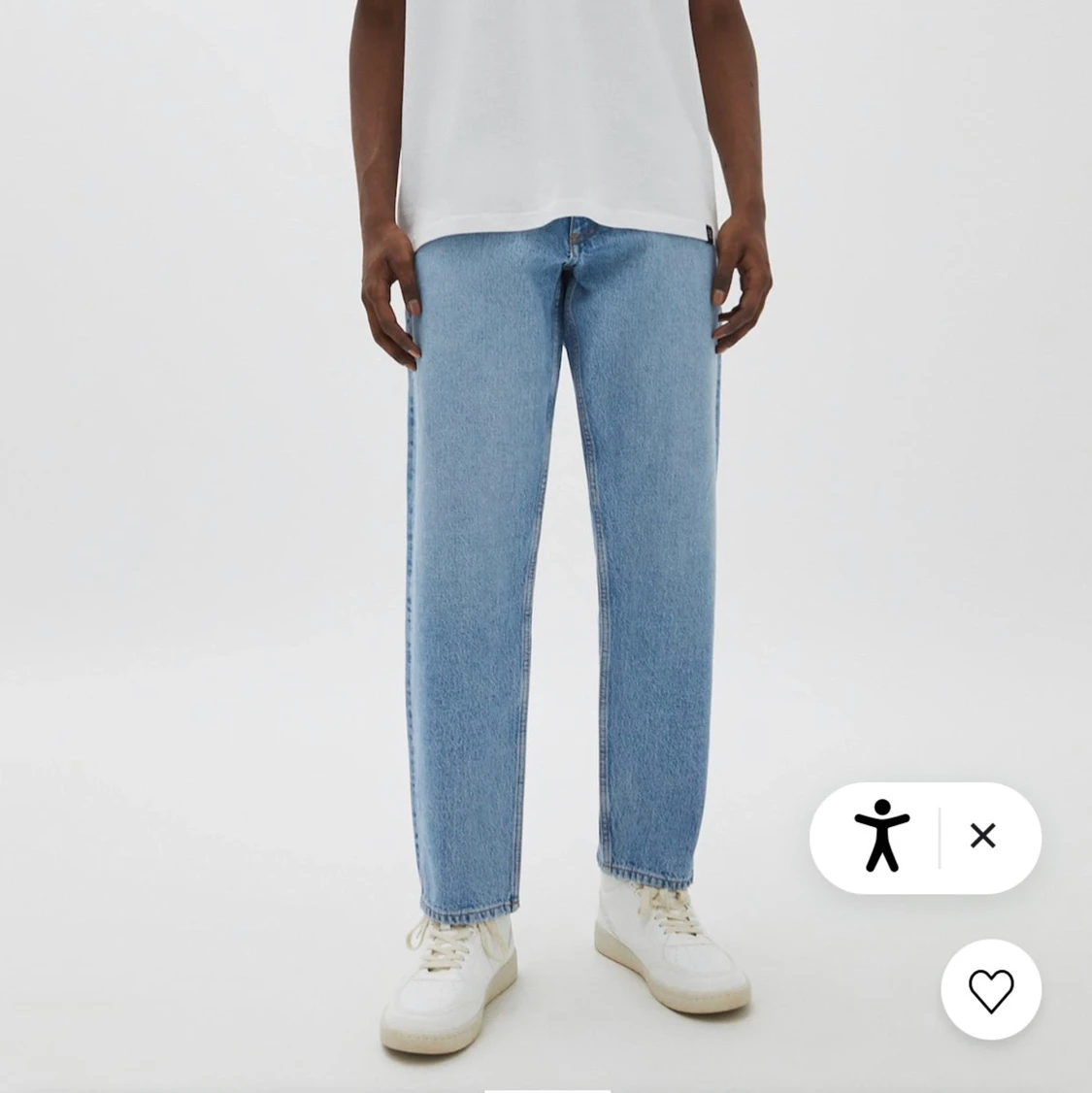Screen dimensions: 1092x1093
Task: Dismiss the accessibility widget with X
Action: point(982,835)
